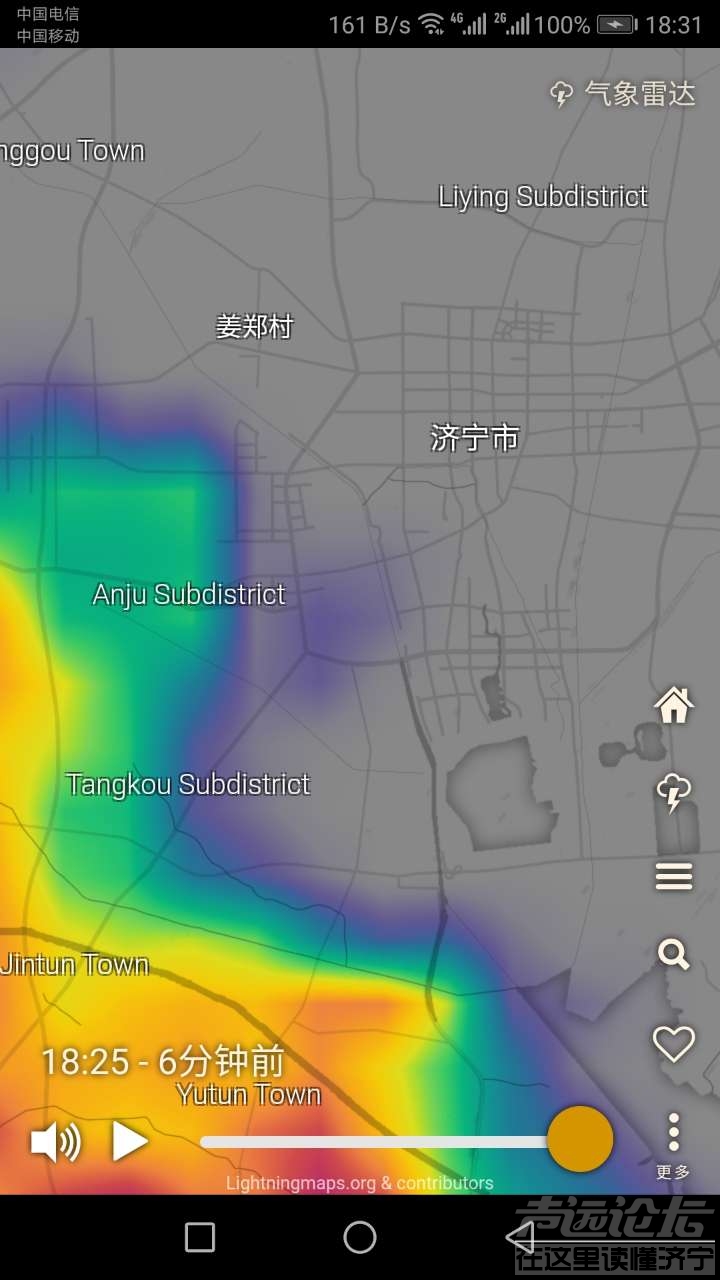The width and height of the screenshot is (720, 1280).
Task: Add this place to favorites with the heart
Action: pos(674,1045)
